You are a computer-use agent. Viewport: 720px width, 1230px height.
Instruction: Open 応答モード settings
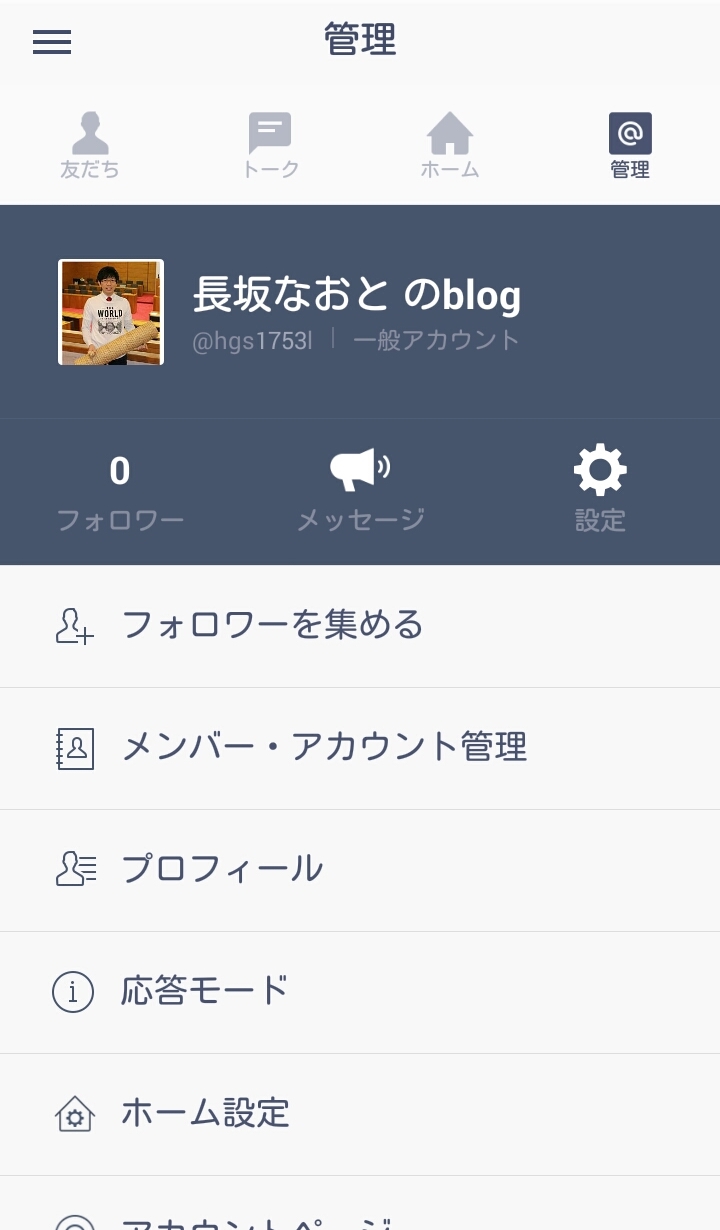coord(360,992)
